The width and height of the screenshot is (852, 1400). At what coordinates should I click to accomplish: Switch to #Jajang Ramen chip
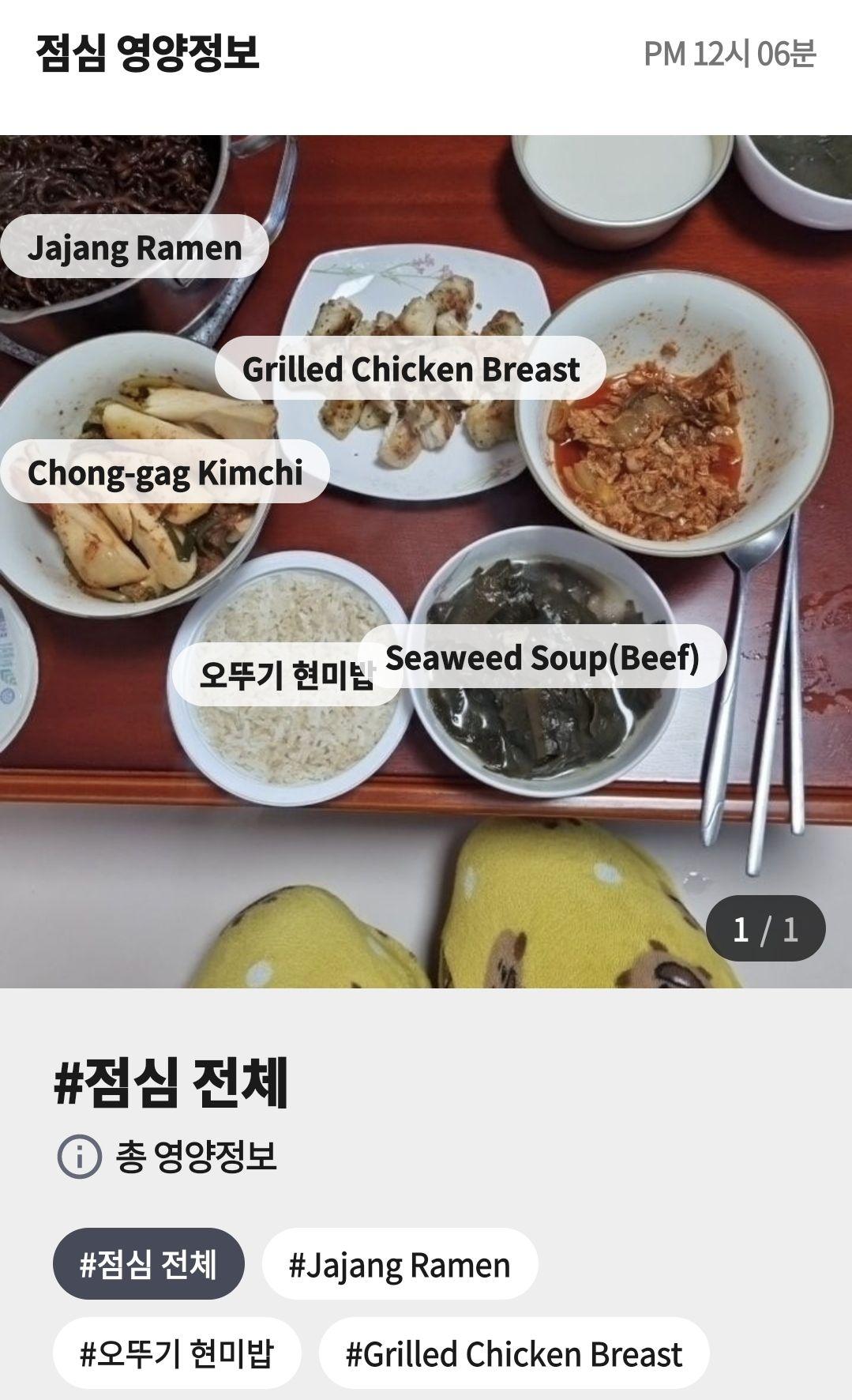coord(400,1264)
